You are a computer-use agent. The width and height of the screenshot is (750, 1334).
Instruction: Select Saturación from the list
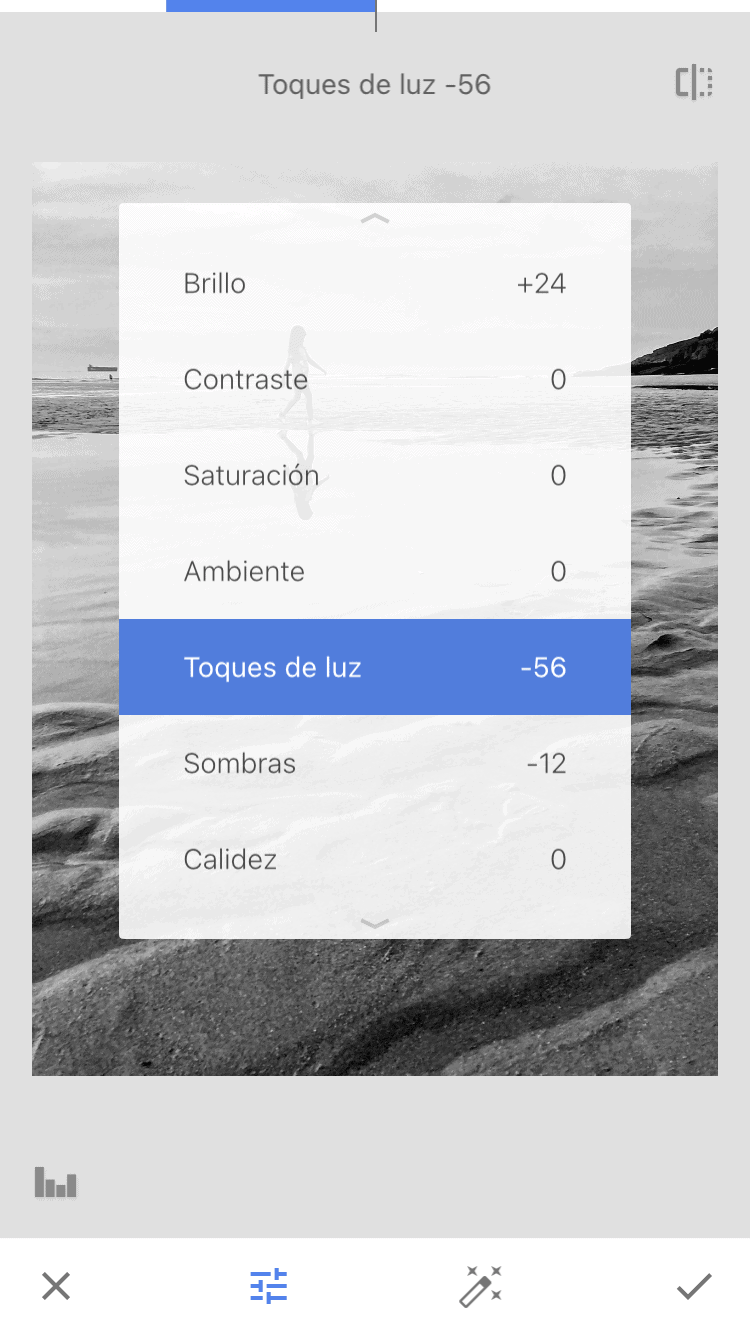coord(375,475)
